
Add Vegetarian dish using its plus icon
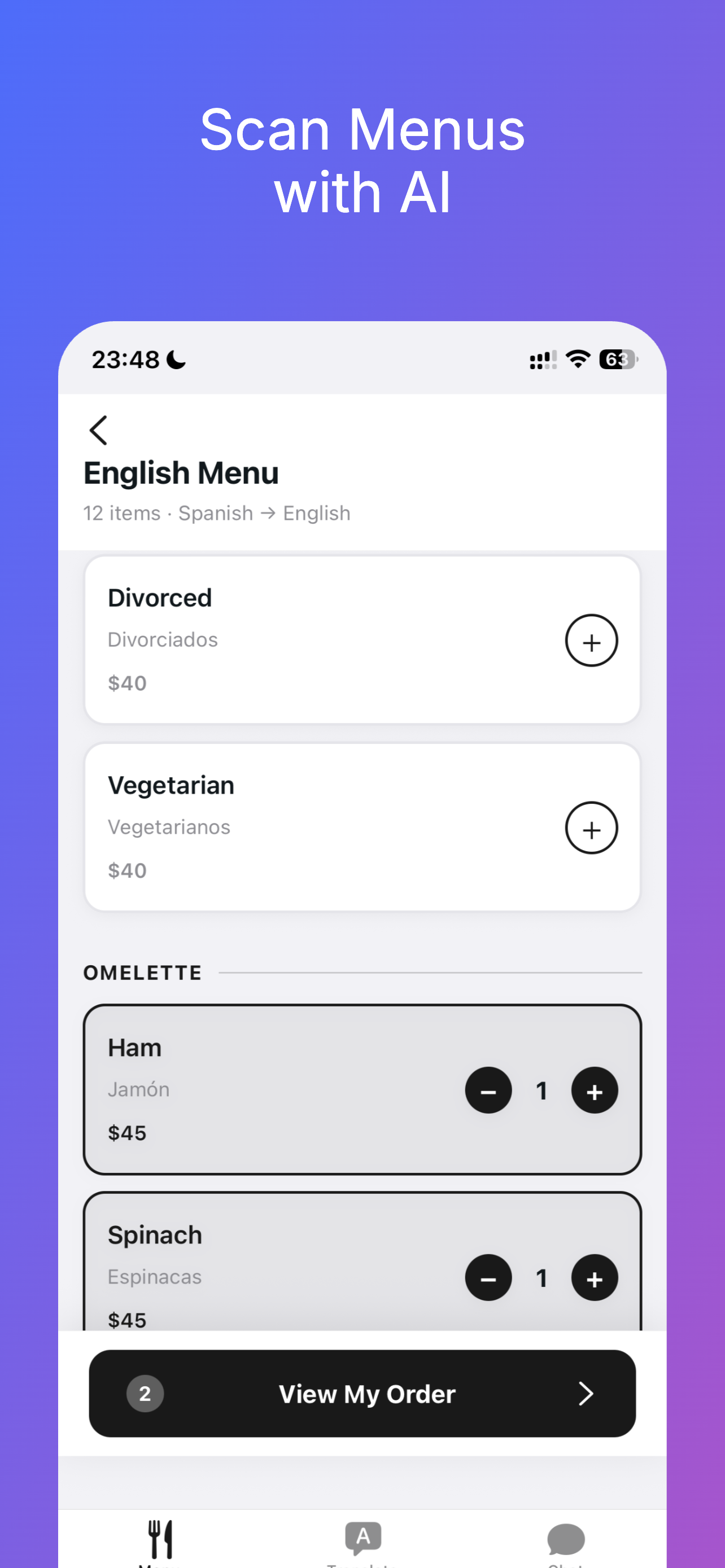[591, 828]
